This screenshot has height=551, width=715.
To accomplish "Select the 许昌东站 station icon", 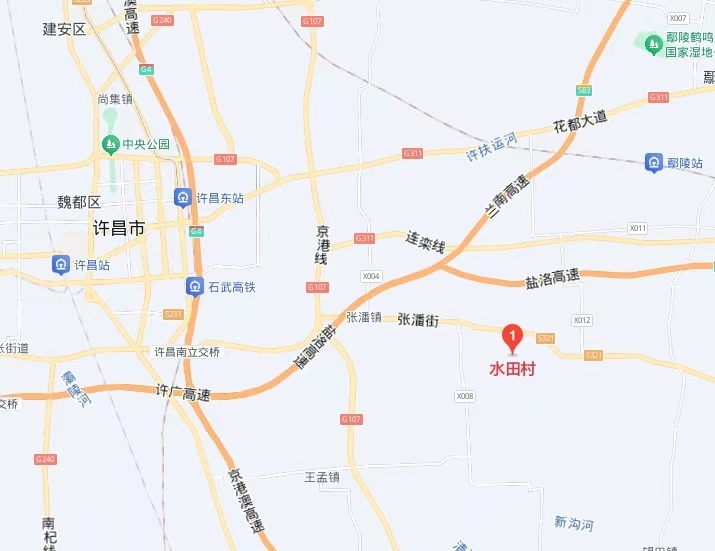I will [184, 197].
